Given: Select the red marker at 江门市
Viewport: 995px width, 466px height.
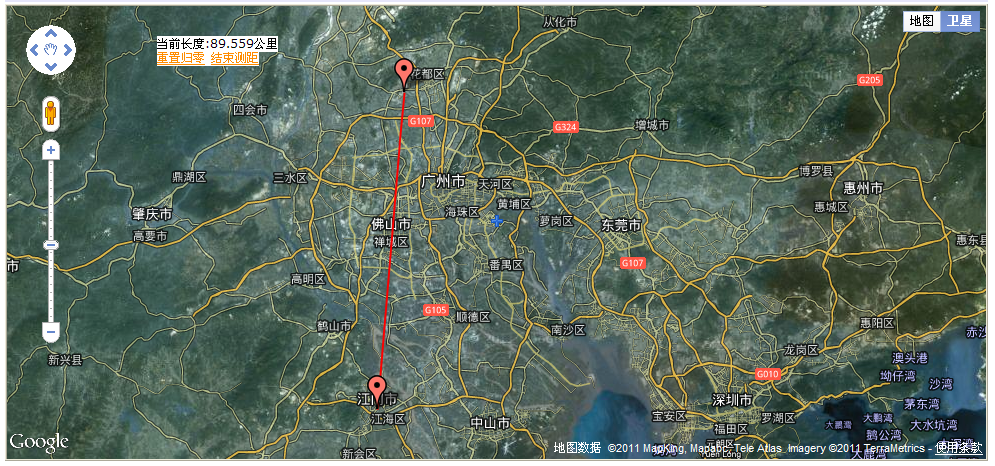Looking at the screenshot, I should 377,388.
